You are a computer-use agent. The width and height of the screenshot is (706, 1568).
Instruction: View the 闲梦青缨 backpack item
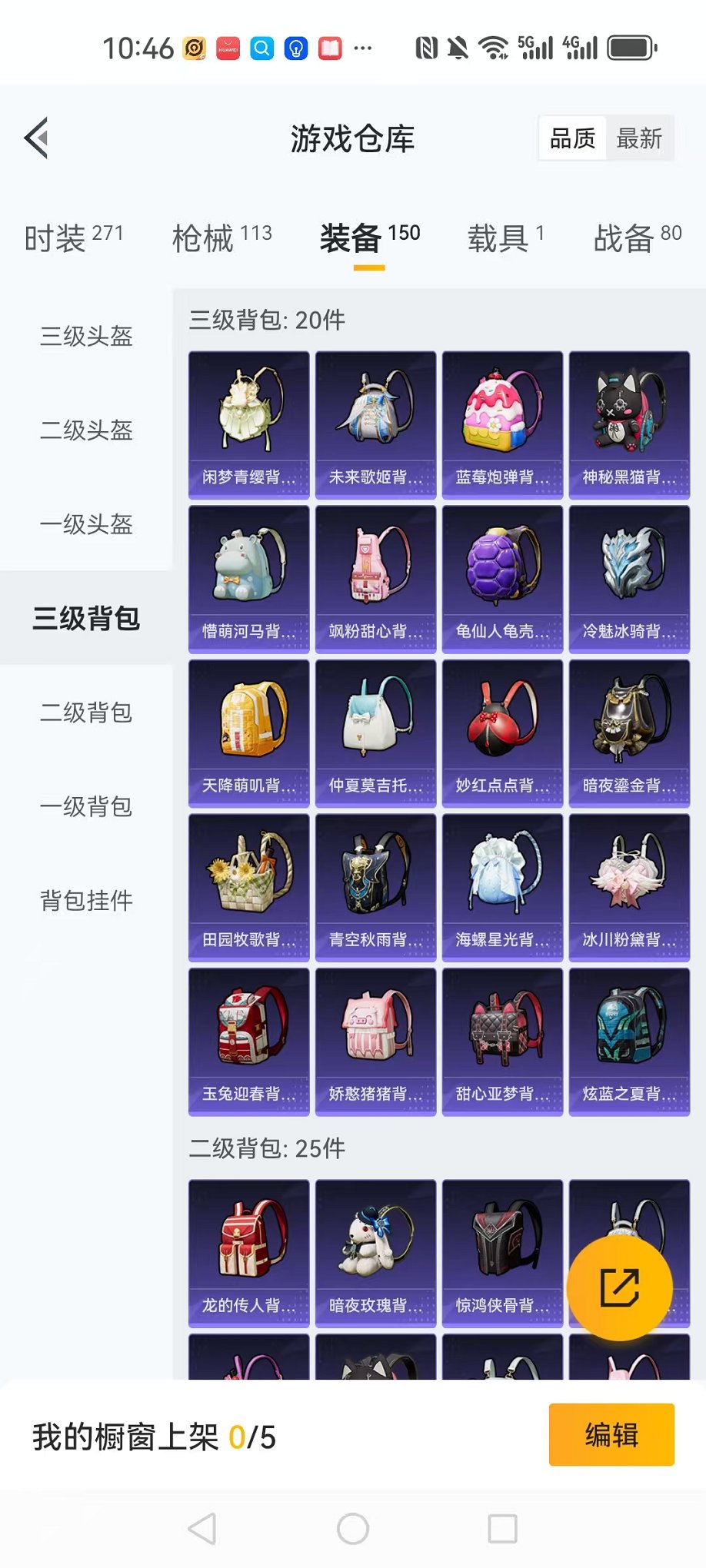pyautogui.click(x=249, y=425)
